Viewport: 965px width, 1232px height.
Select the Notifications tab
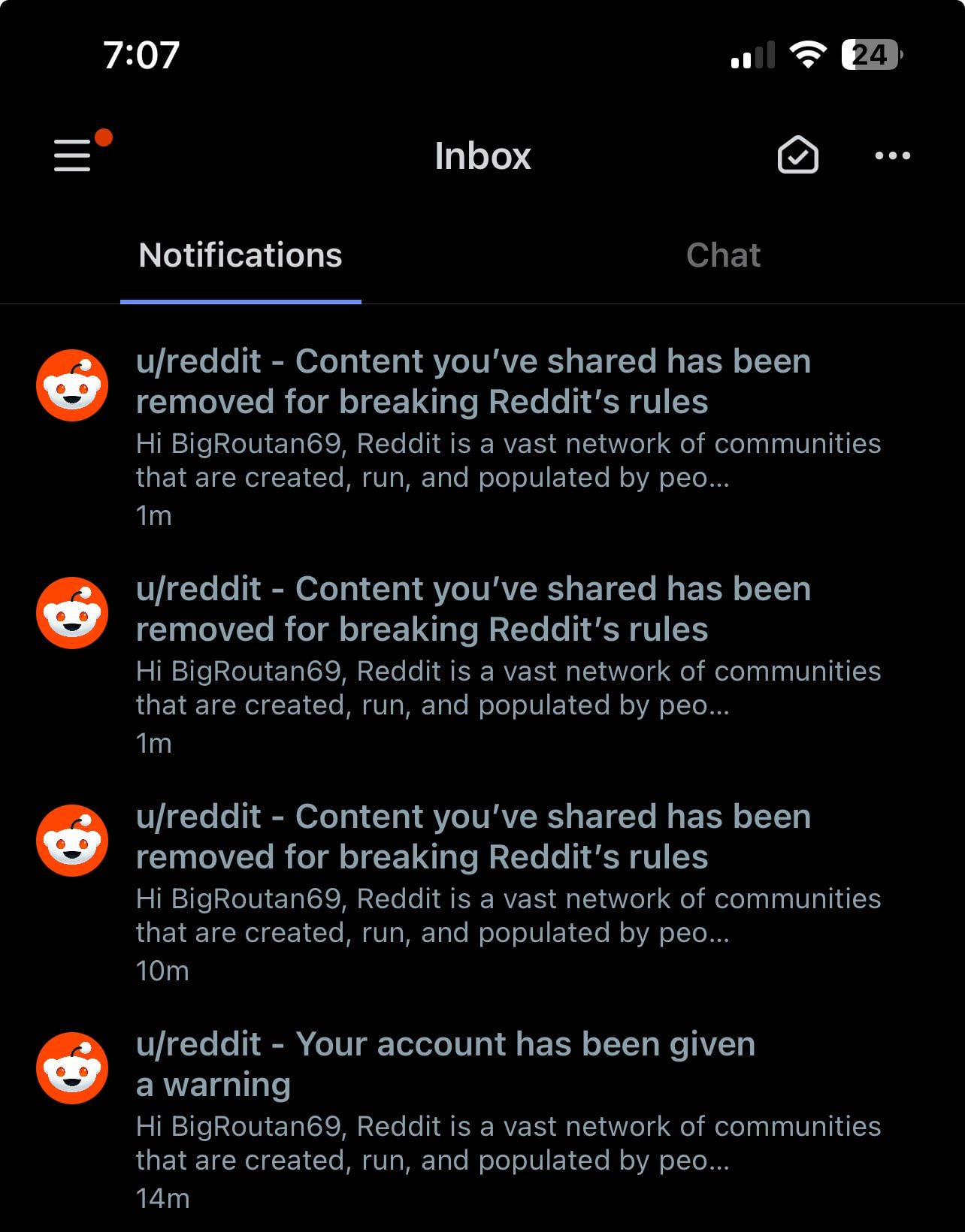(240, 255)
